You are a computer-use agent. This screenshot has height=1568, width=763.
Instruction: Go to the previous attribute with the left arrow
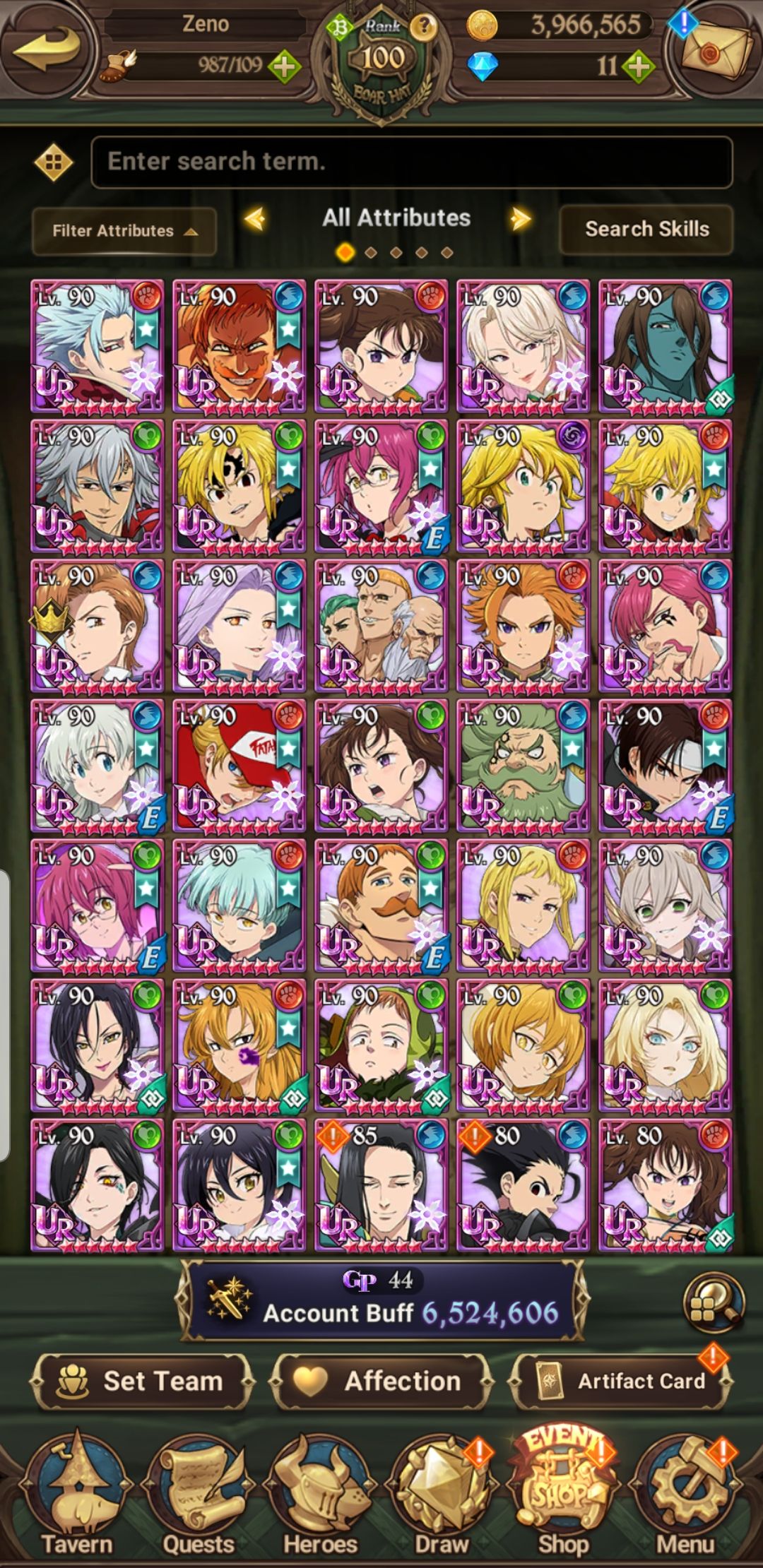[255, 220]
